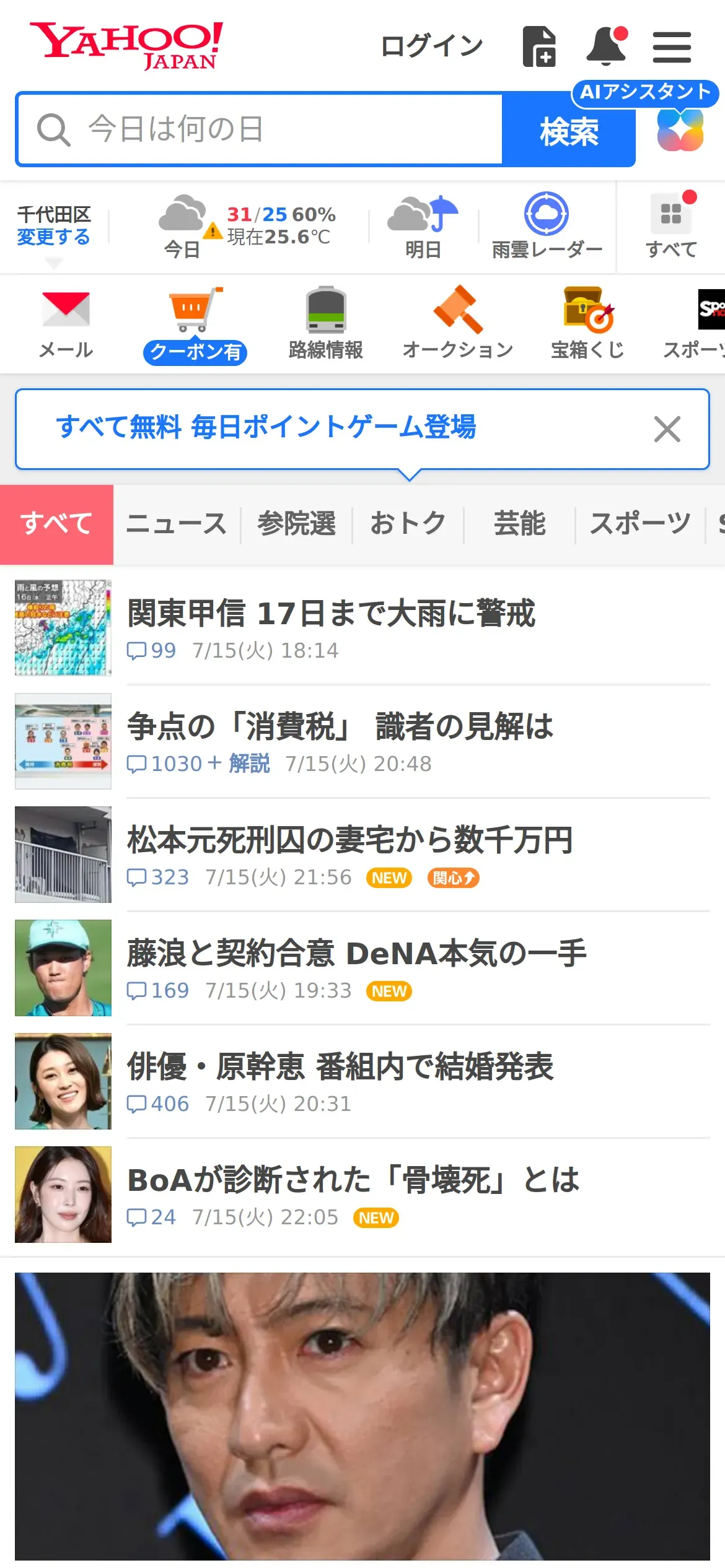The width and height of the screenshot is (725, 1568).
Task: Open 宝箱くじ lottery
Action: [x=588, y=323]
